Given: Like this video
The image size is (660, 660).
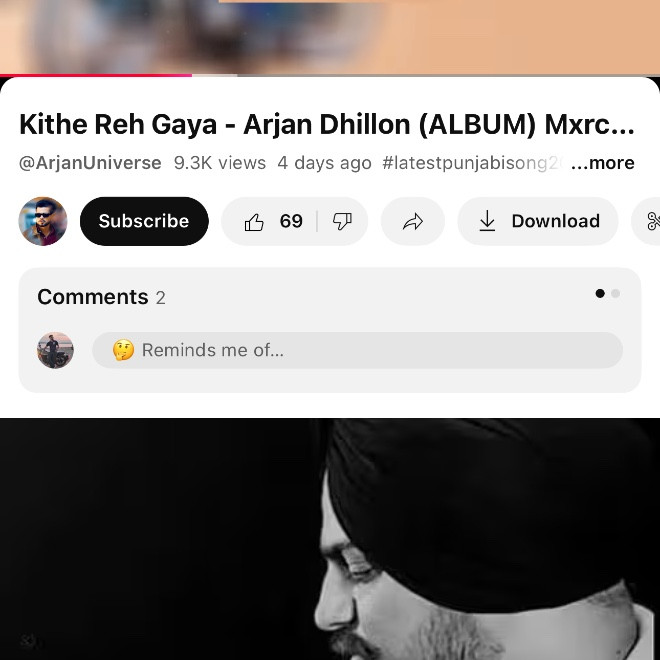Looking at the screenshot, I should tap(270, 221).
